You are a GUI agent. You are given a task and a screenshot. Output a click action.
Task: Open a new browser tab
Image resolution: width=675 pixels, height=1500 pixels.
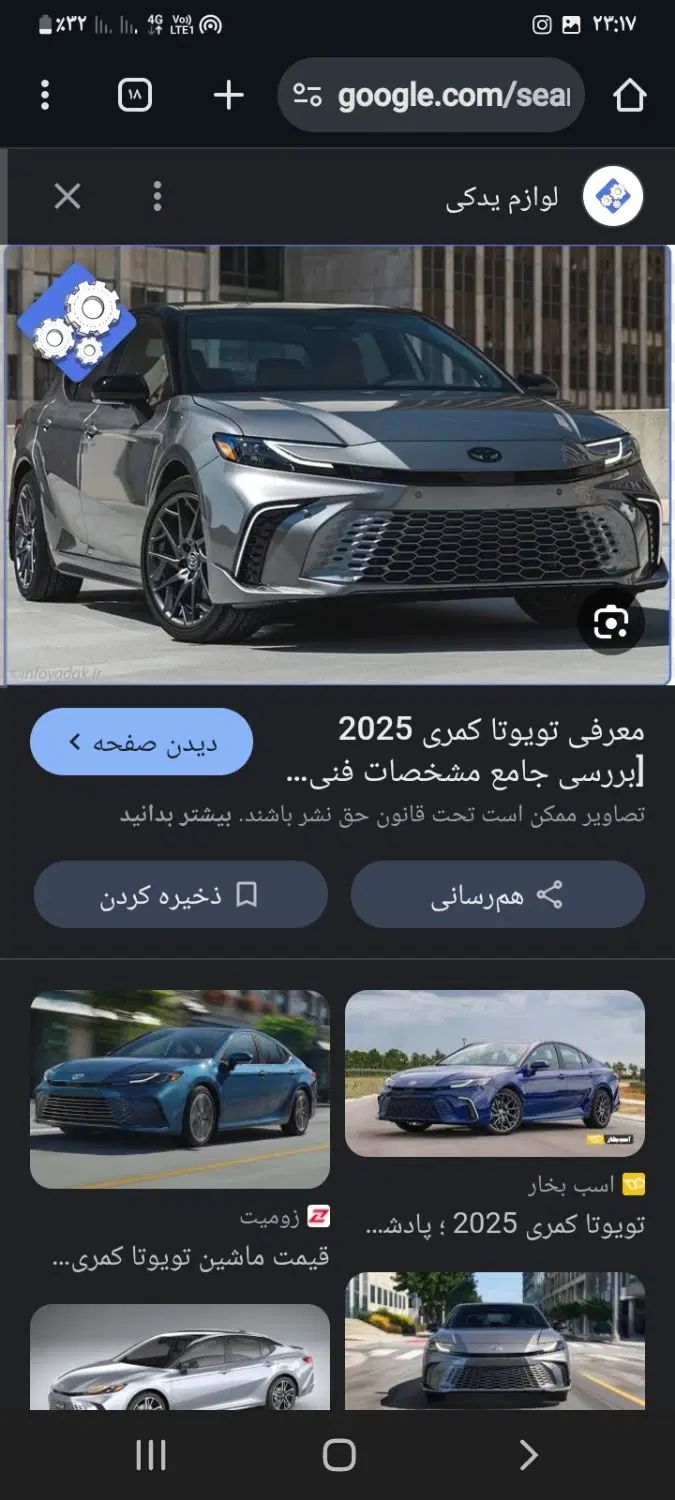[x=229, y=96]
